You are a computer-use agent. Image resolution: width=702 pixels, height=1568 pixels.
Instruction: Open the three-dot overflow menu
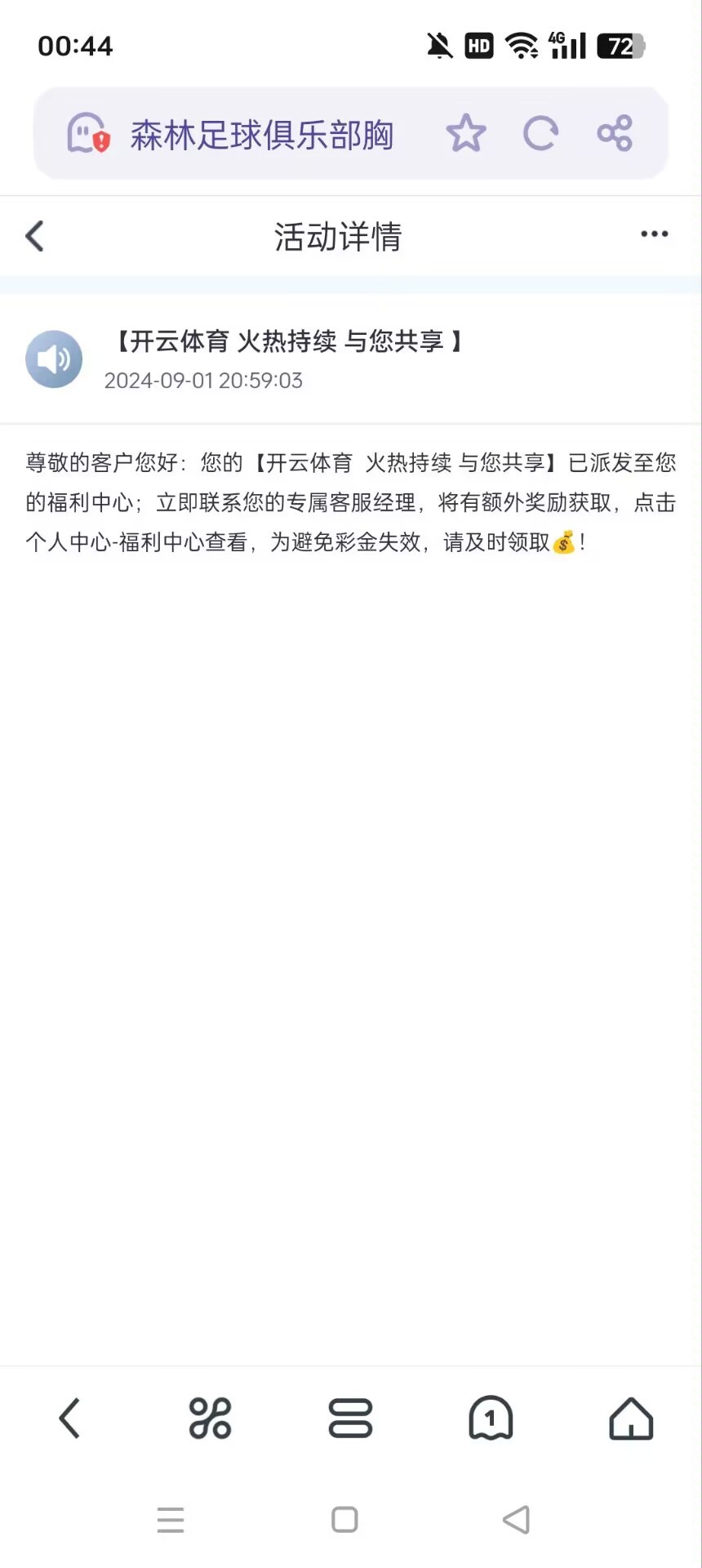pos(654,234)
